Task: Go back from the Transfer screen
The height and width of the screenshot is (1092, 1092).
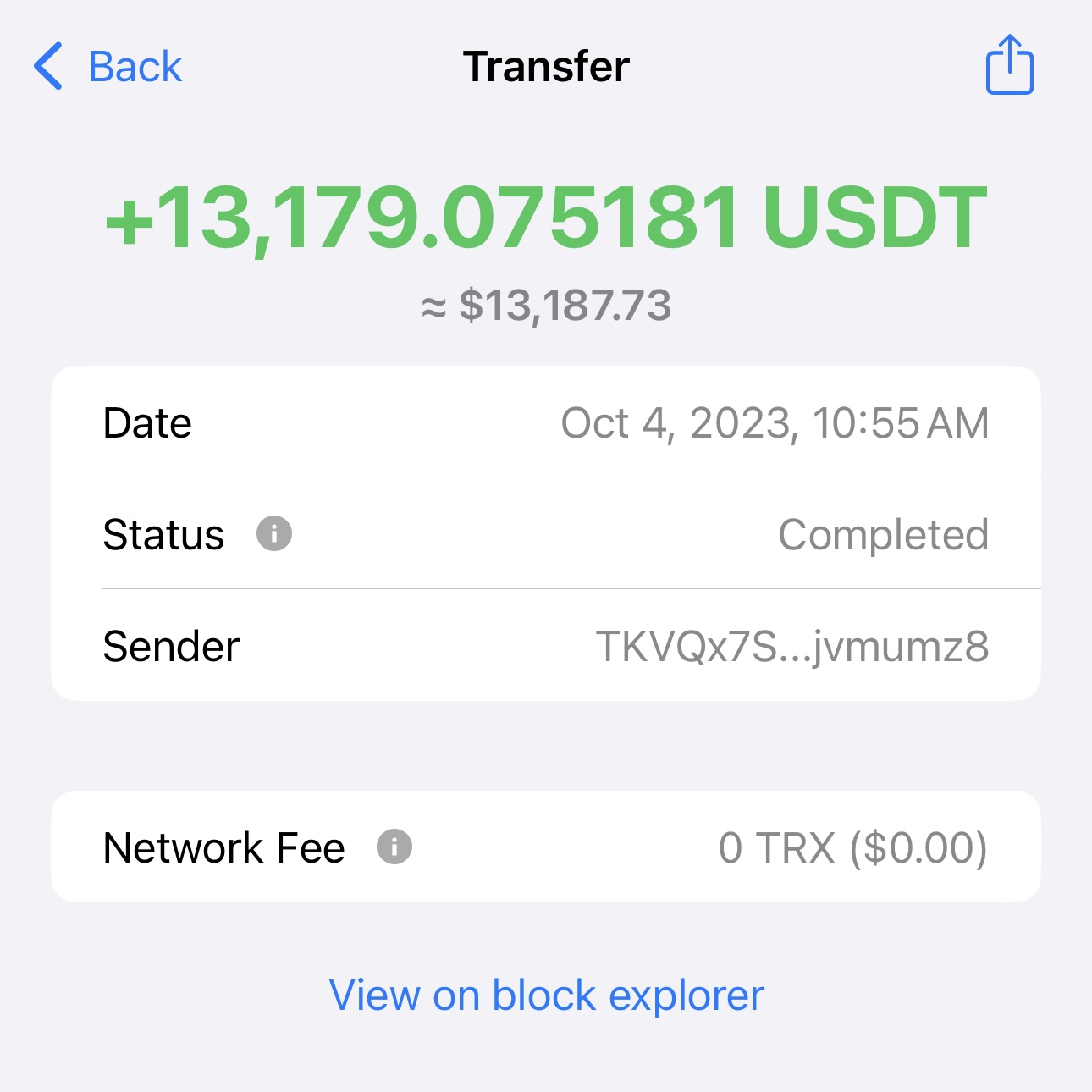Action: 108,67
